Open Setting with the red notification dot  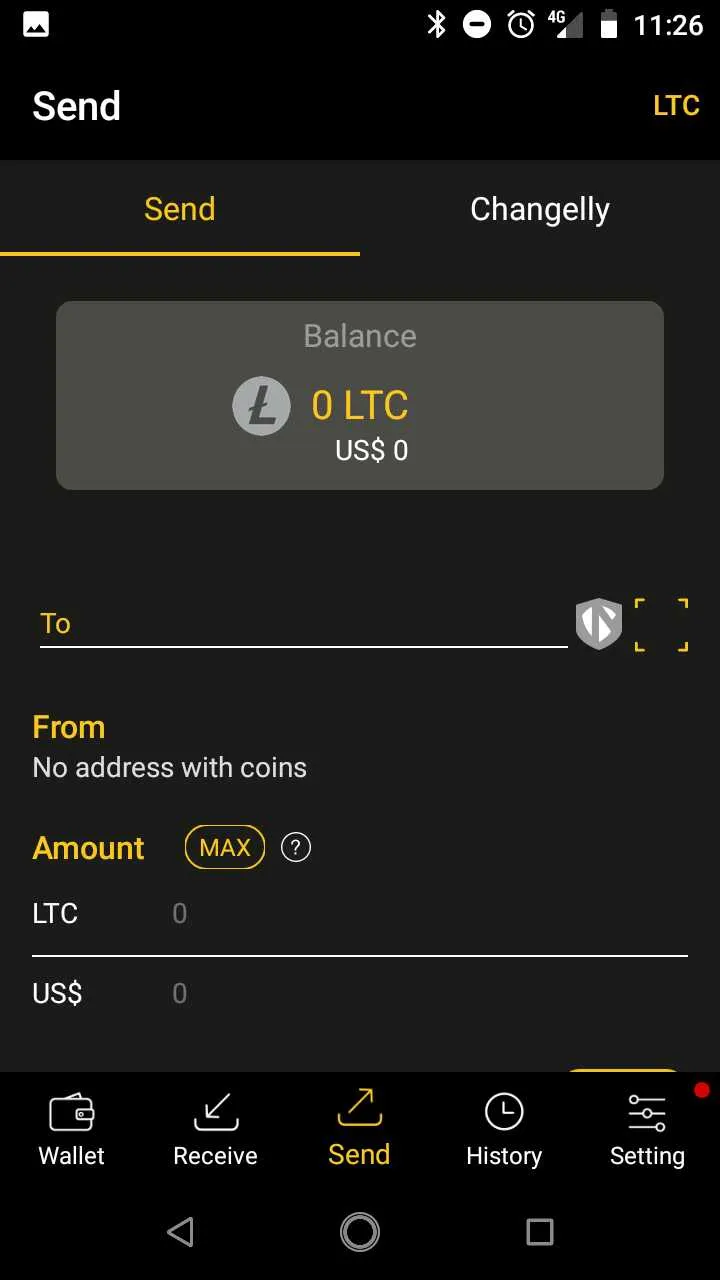click(647, 1130)
